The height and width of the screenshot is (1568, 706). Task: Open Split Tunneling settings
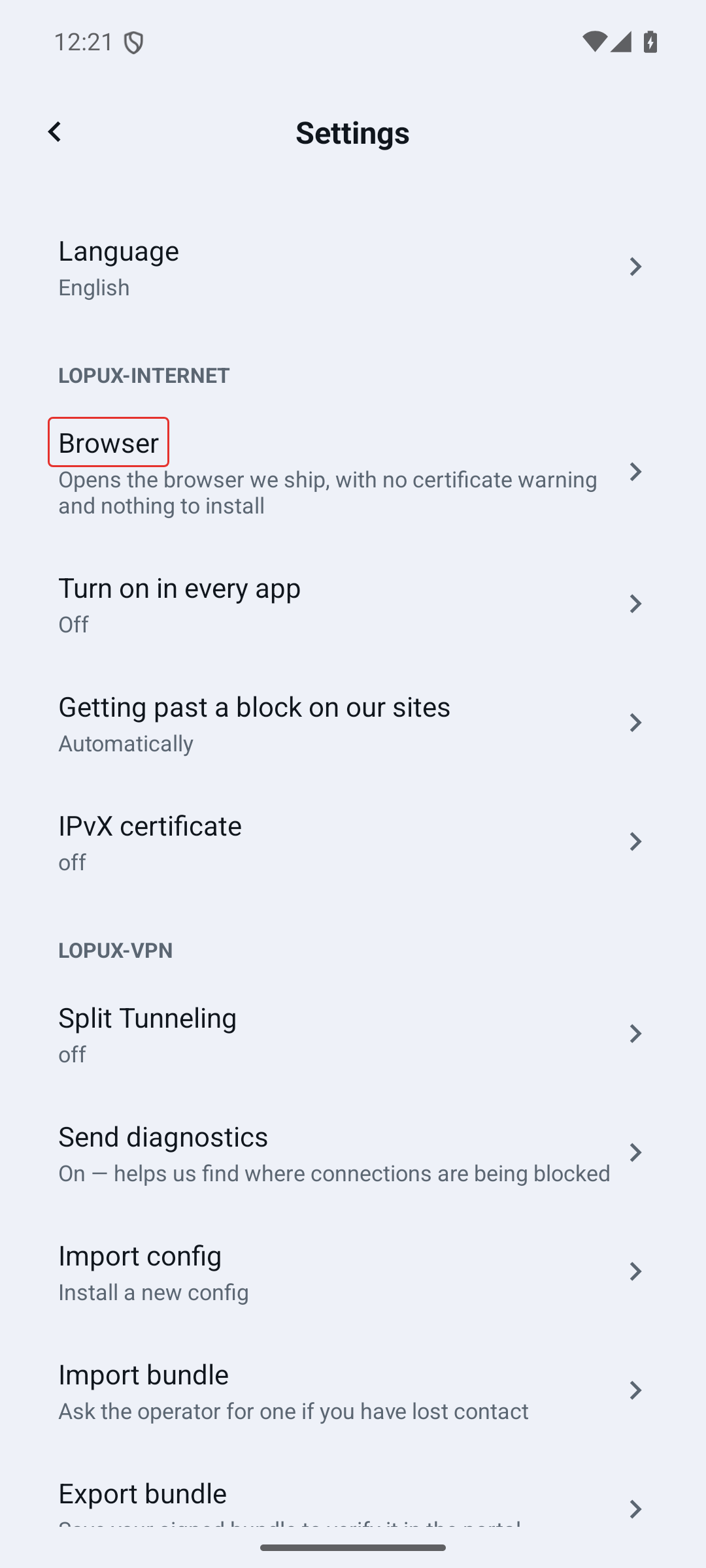point(353,1034)
